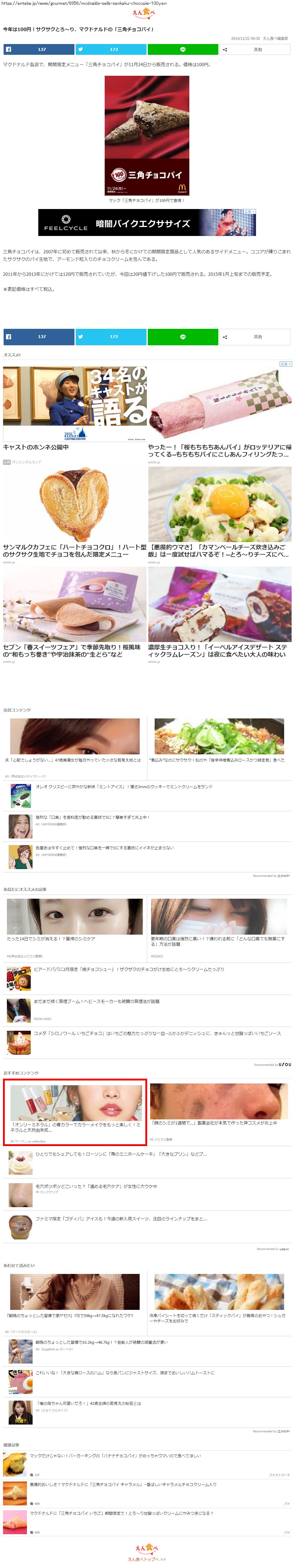294x1568 pixels.
Task: Open the キャストのホンネ公開中 card
Action: pyautogui.click(x=74, y=404)
